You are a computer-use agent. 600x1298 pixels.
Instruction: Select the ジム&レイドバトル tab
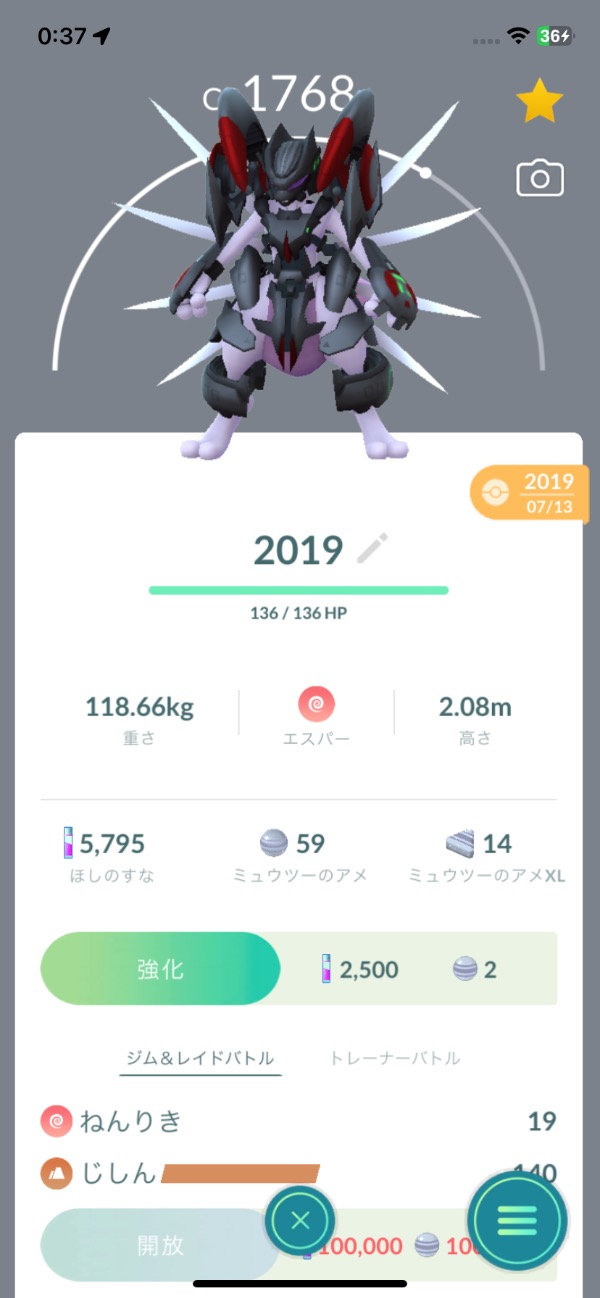click(200, 1058)
